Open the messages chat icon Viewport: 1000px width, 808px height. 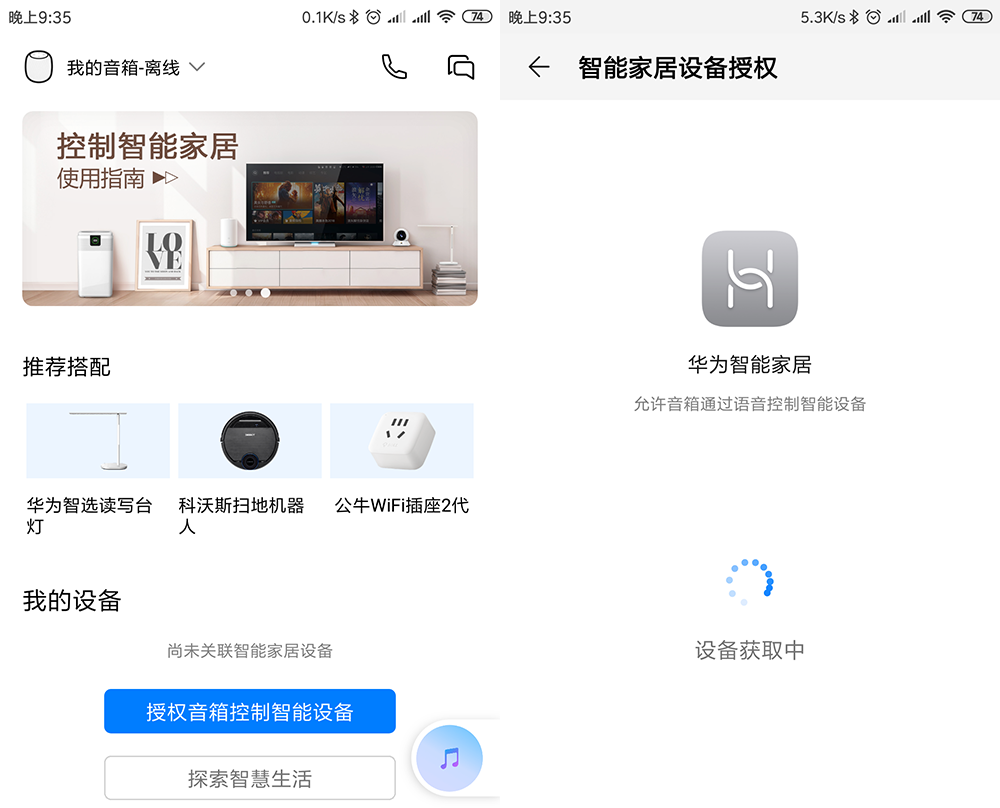(x=460, y=67)
